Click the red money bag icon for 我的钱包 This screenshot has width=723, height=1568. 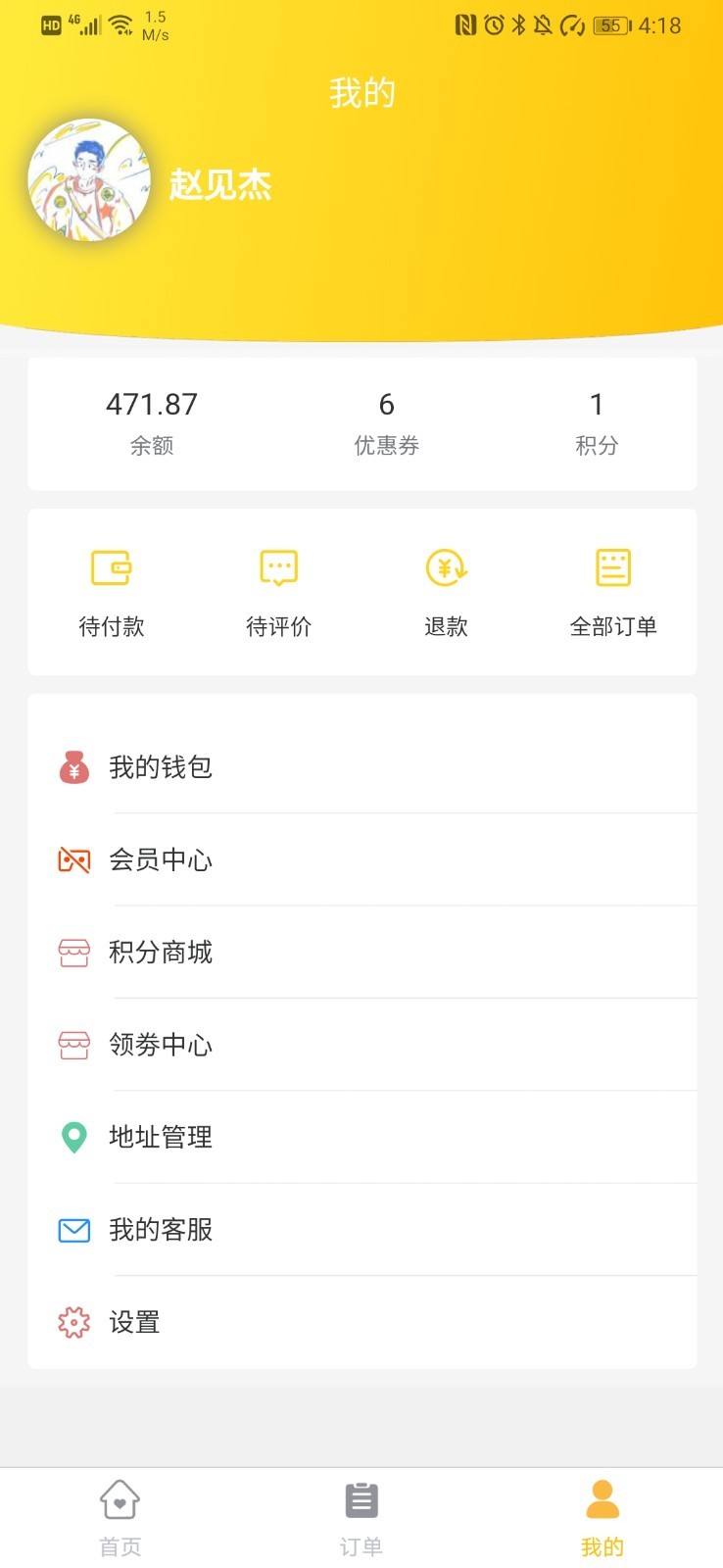(73, 767)
